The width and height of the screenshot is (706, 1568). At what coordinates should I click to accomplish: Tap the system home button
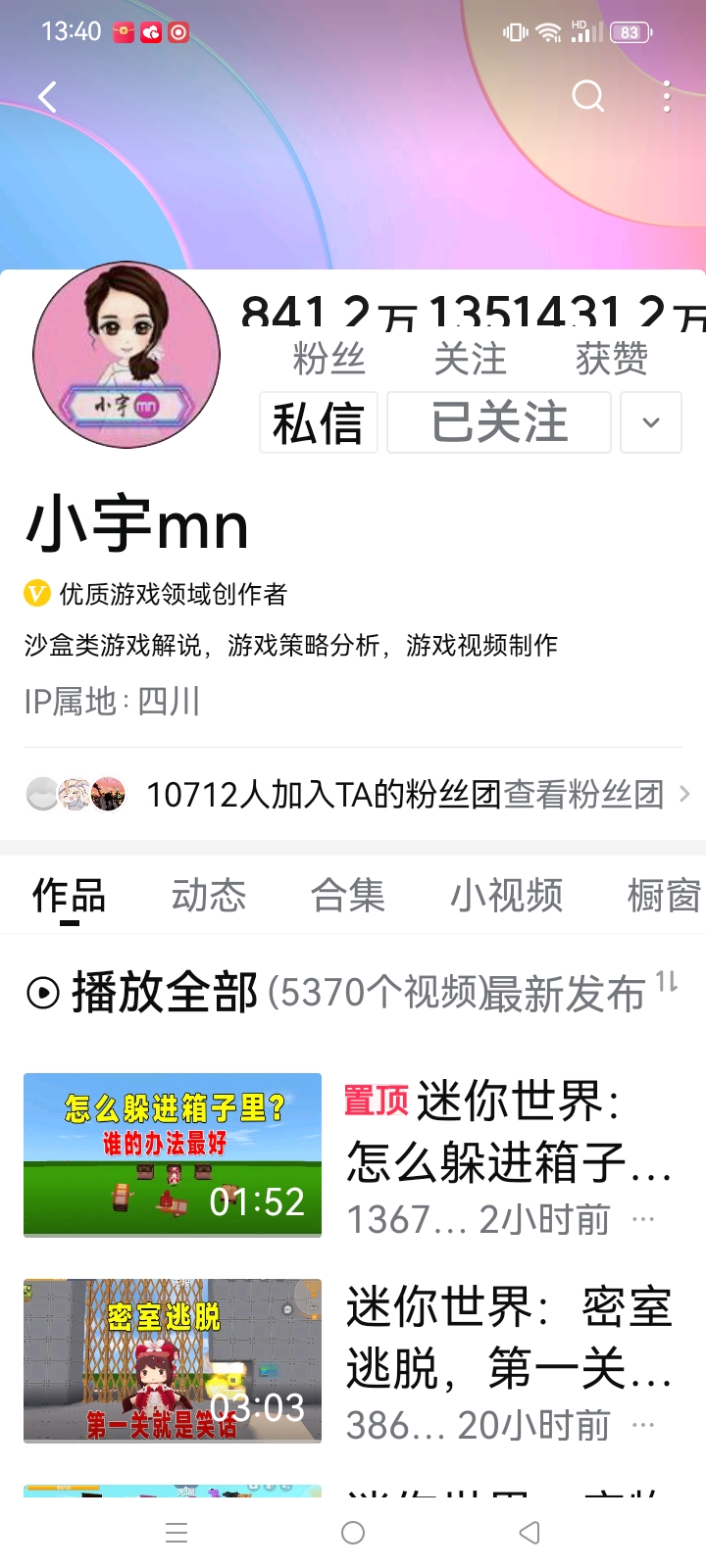pos(353,1533)
